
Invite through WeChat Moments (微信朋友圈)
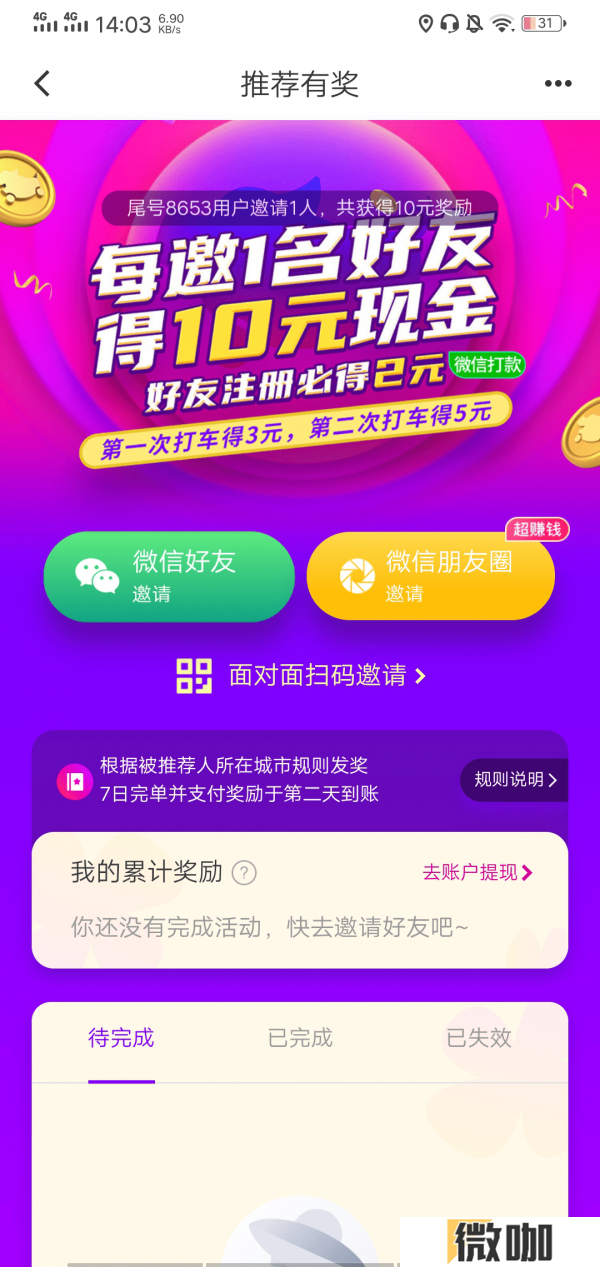pyautogui.click(x=430, y=577)
